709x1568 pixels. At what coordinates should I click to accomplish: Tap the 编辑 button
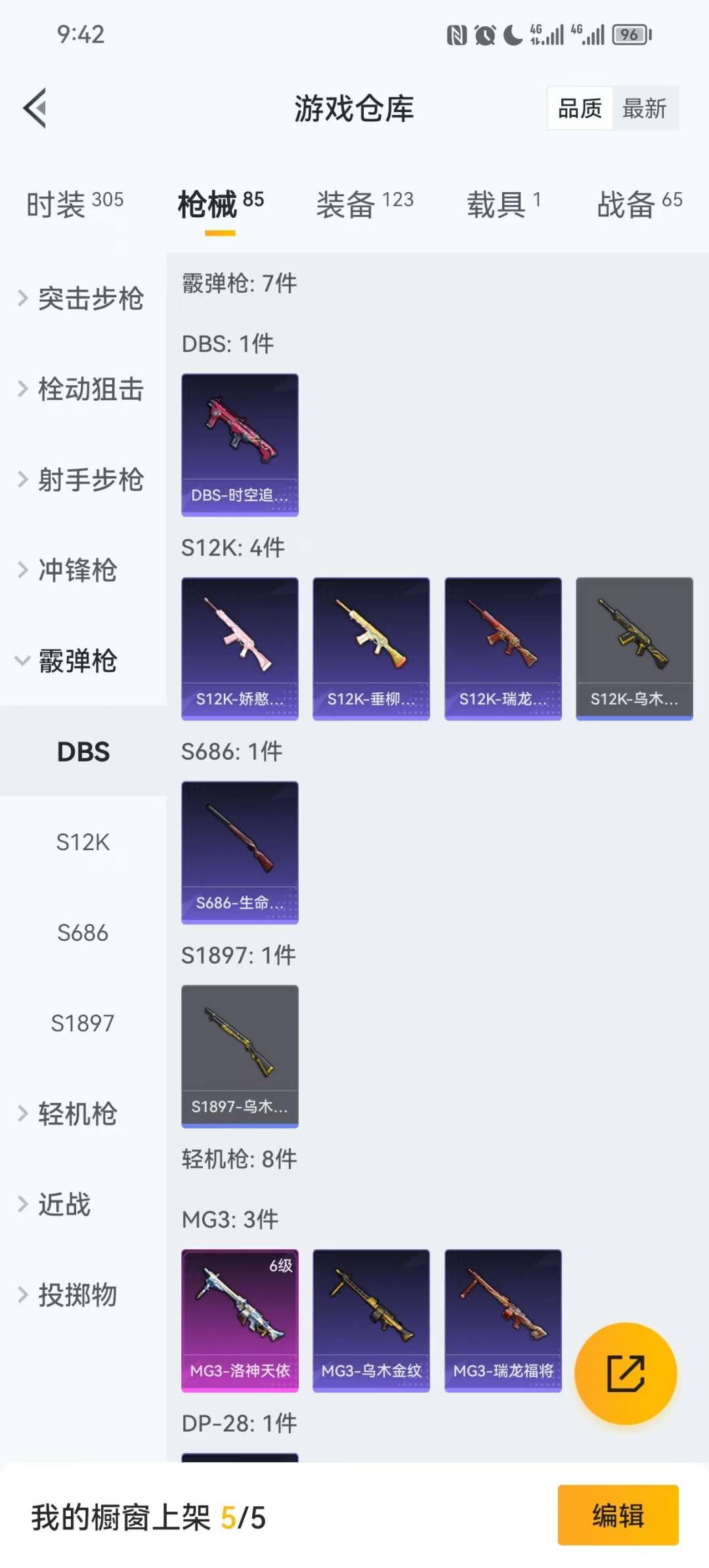[x=618, y=1516]
